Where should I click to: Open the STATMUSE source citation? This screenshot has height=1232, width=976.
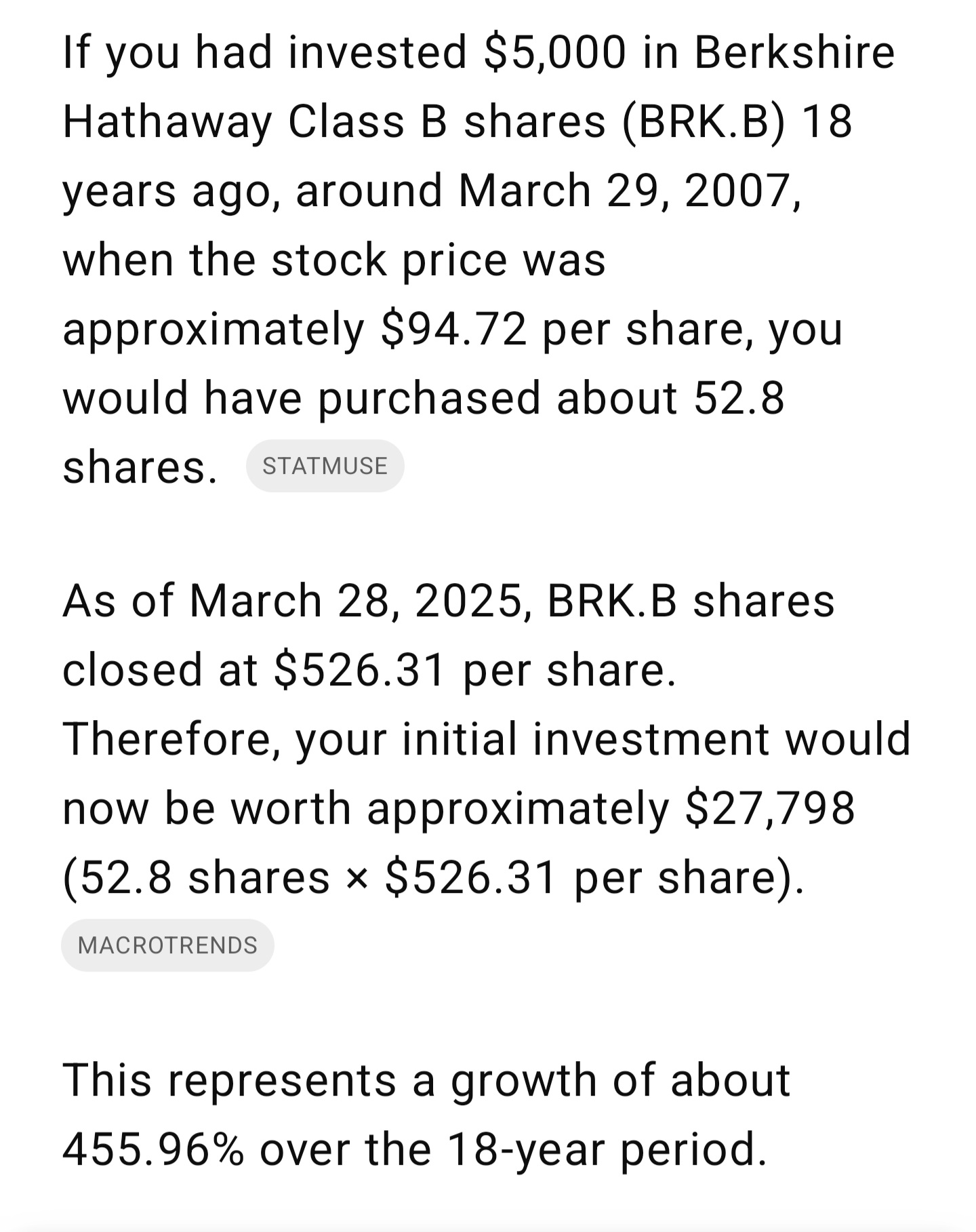pos(325,466)
